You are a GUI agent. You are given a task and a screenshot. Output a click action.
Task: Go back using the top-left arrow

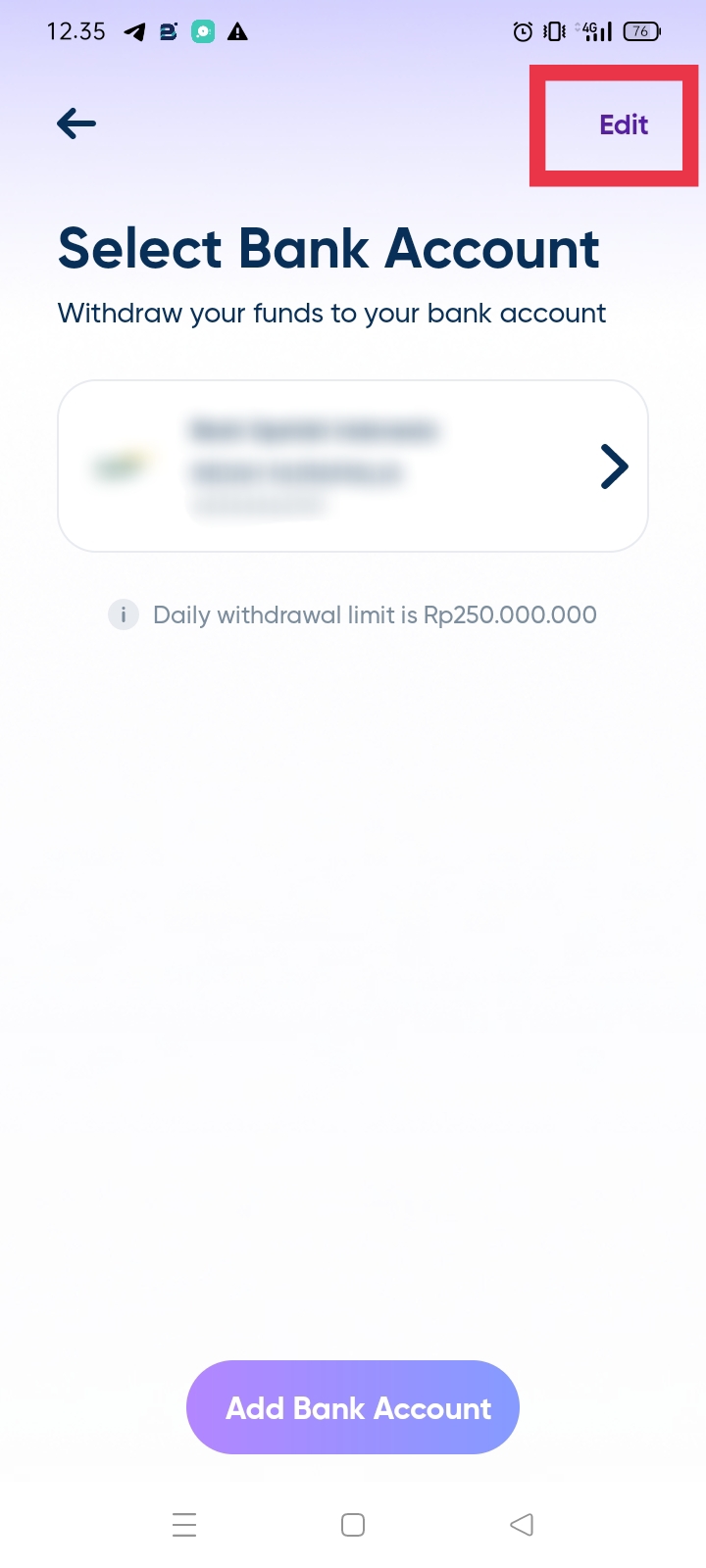[x=76, y=123]
